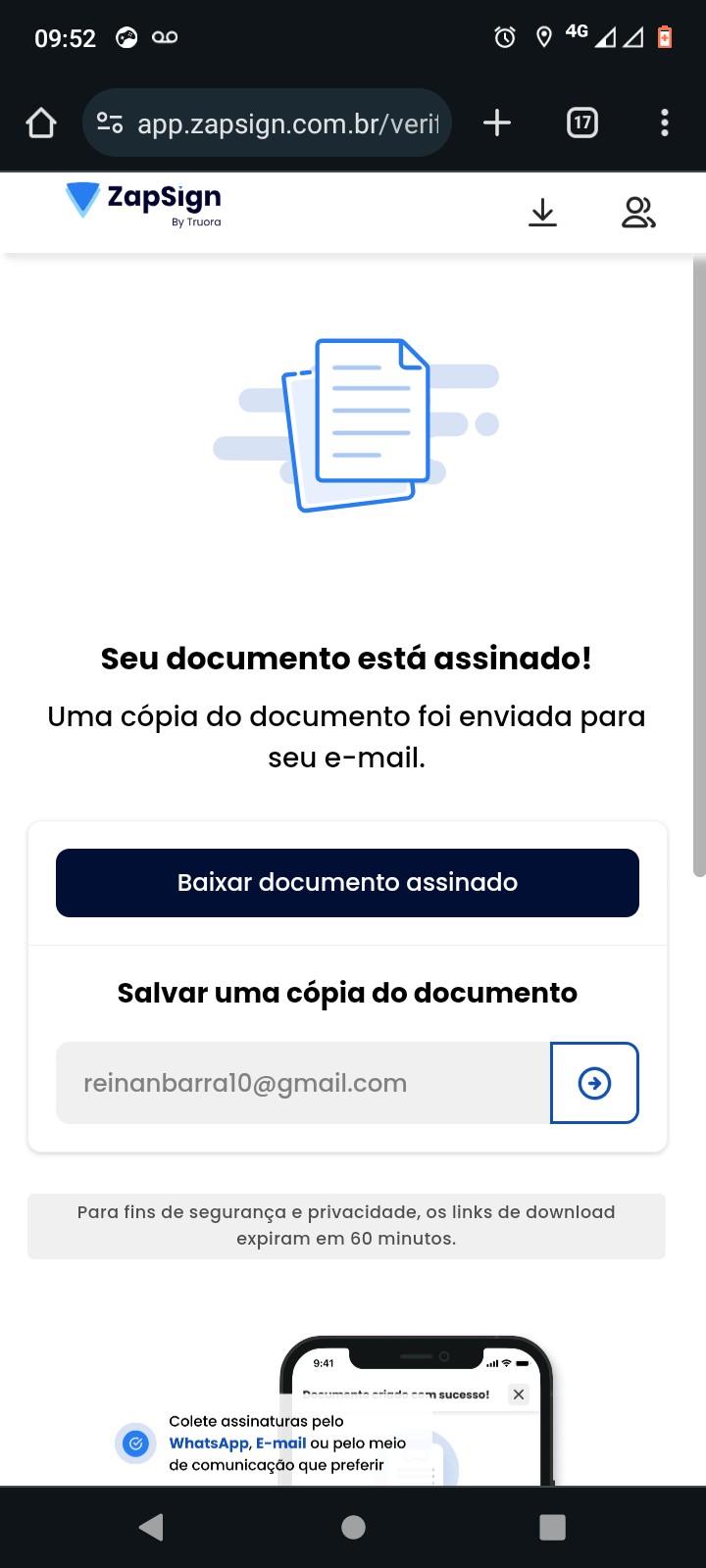
Task: Tap Baixar documento assinado button
Action: (x=347, y=883)
